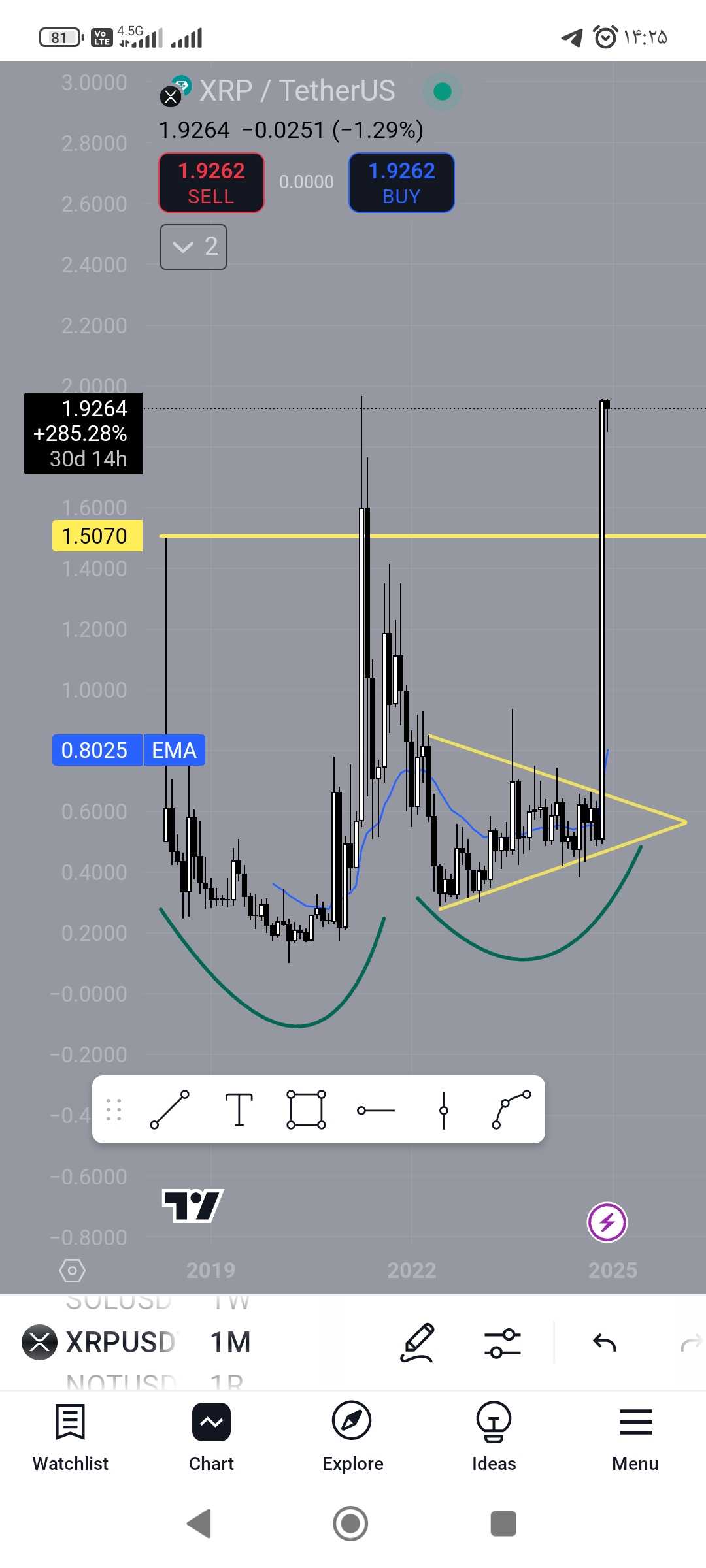Select the trend line drawing tool
The width and height of the screenshot is (706, 1568).
(170, 1109)
